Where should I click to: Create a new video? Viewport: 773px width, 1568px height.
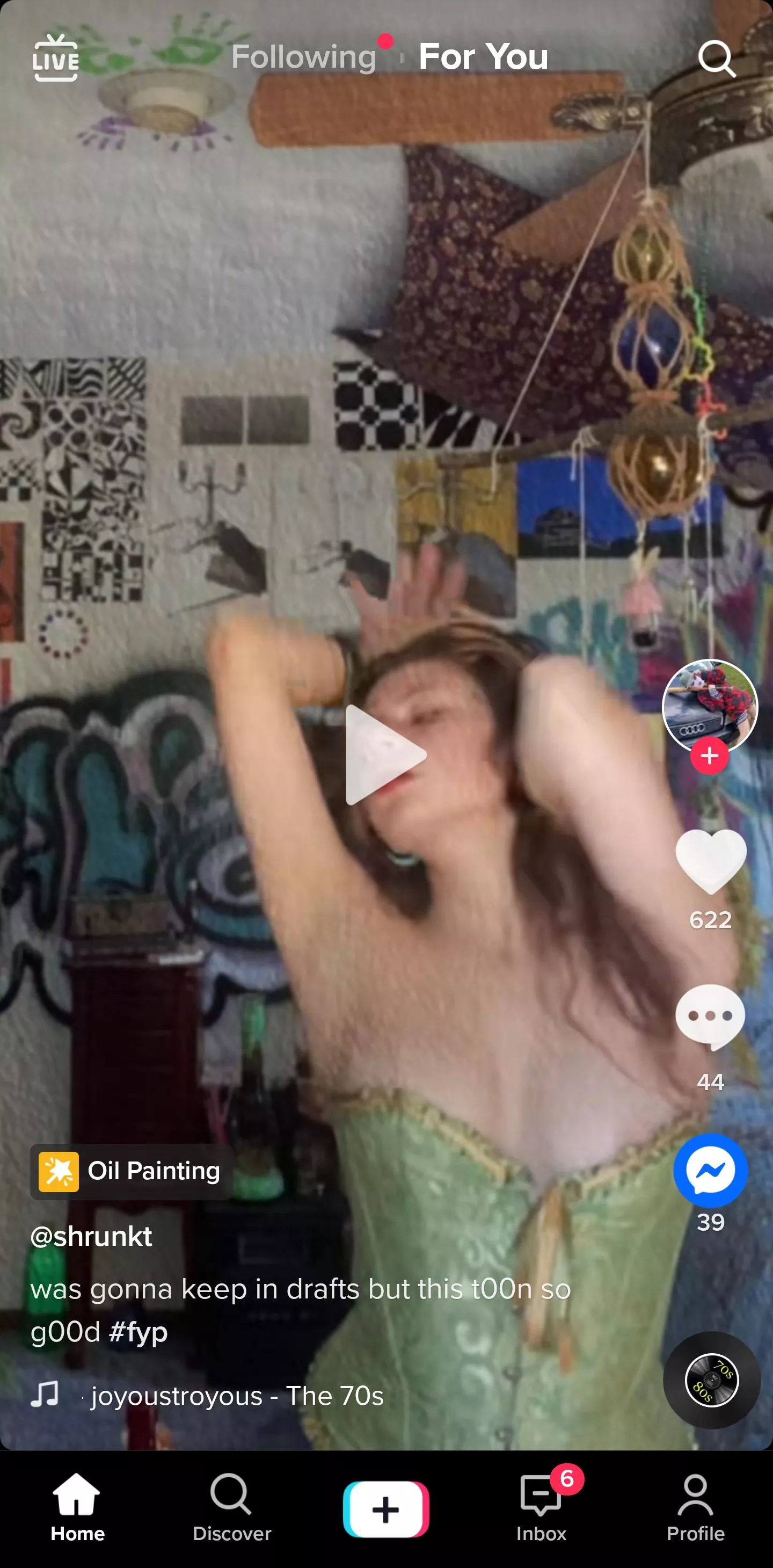386,1509
